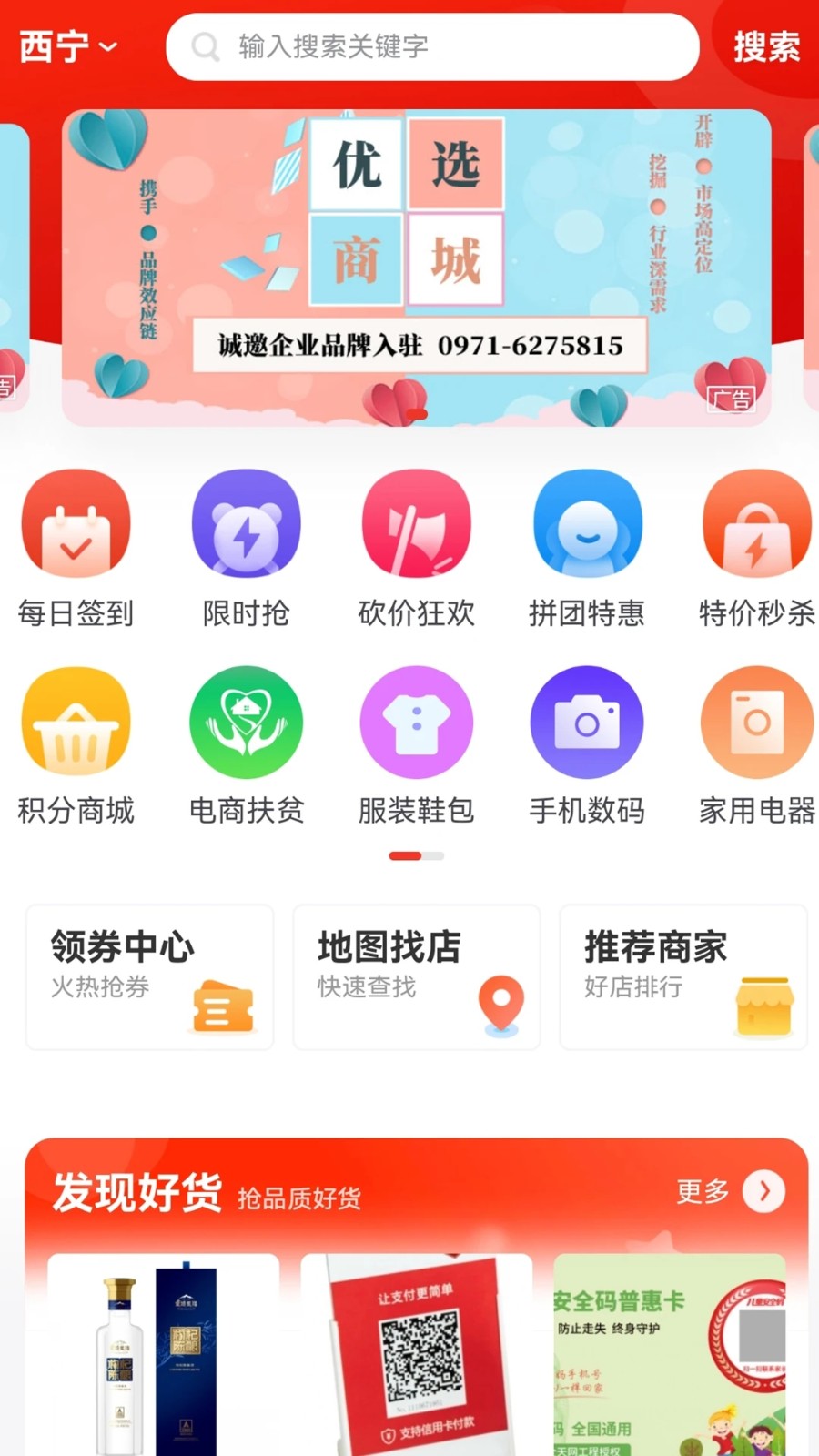The image size is (819, 1456).
Task: Open the 西宁 city selector dropdown
Action: click(66, 45)
